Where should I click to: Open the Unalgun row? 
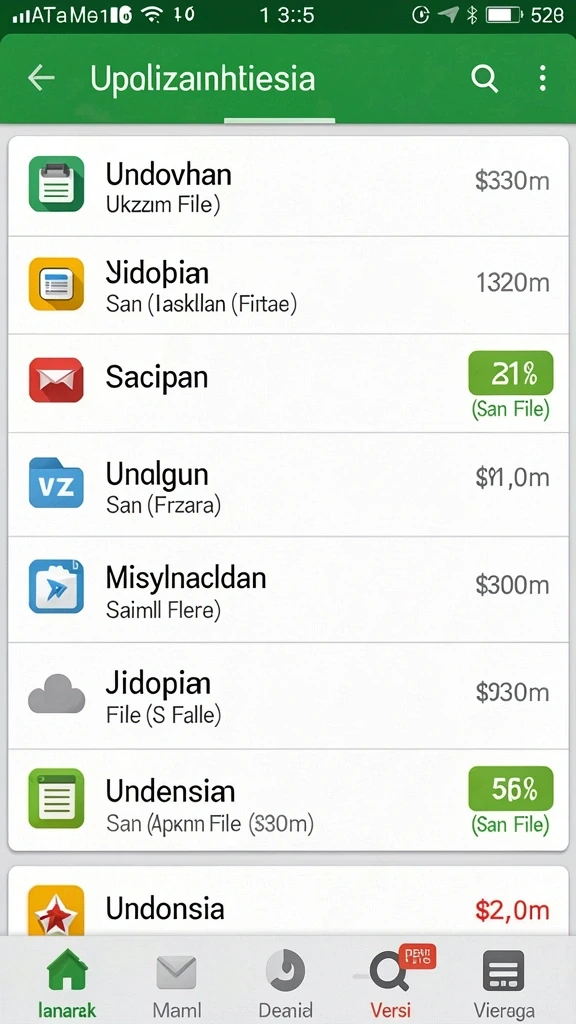288,485
